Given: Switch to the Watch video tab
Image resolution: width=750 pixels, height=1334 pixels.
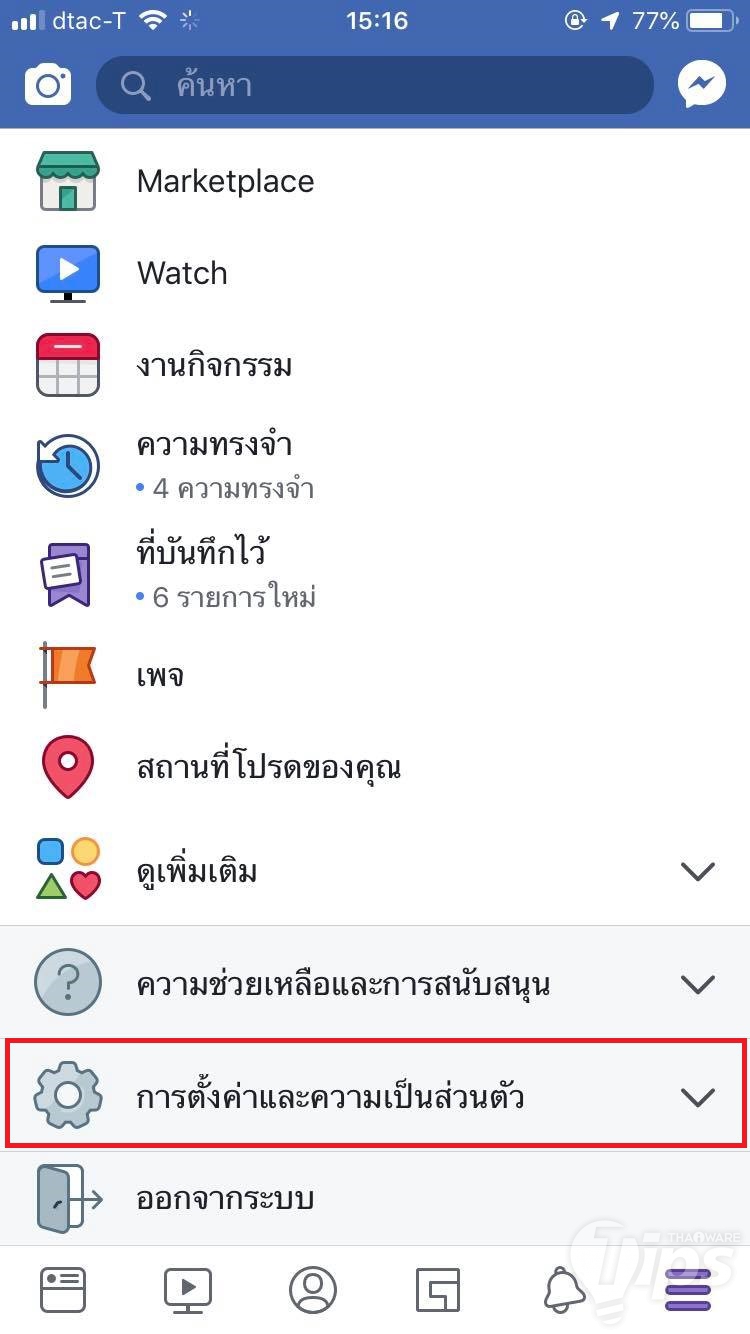Looking at the screenshot, I should click(x=188, y=1289).
